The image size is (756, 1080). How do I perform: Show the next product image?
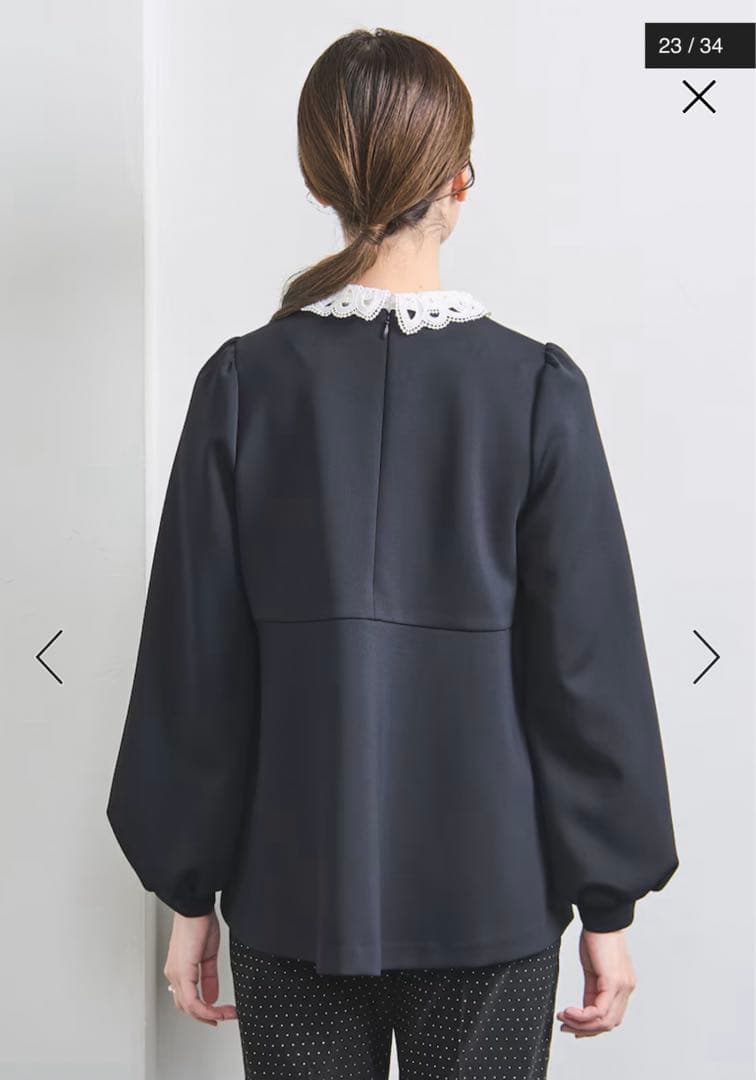(706, 657)
